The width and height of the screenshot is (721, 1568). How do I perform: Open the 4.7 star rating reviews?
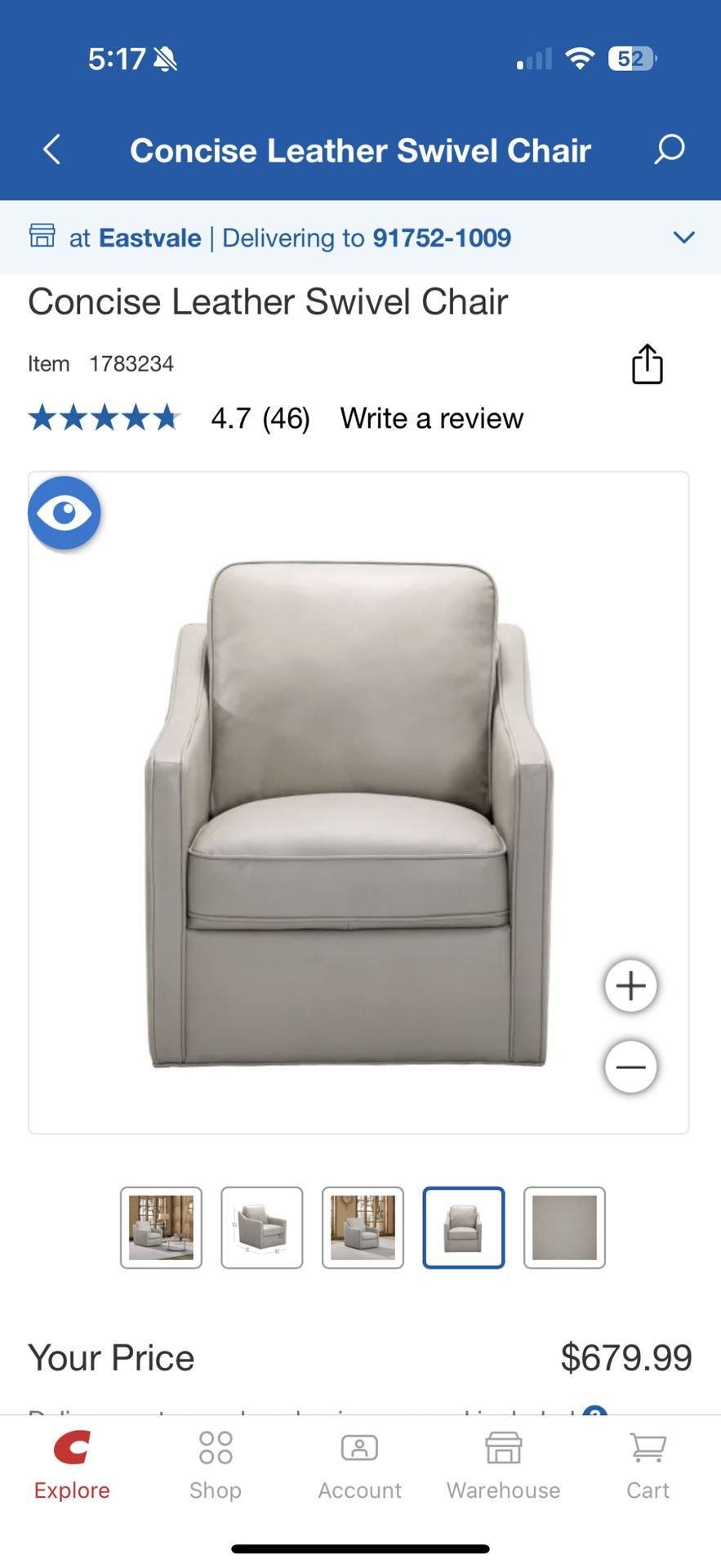(170, 418)
